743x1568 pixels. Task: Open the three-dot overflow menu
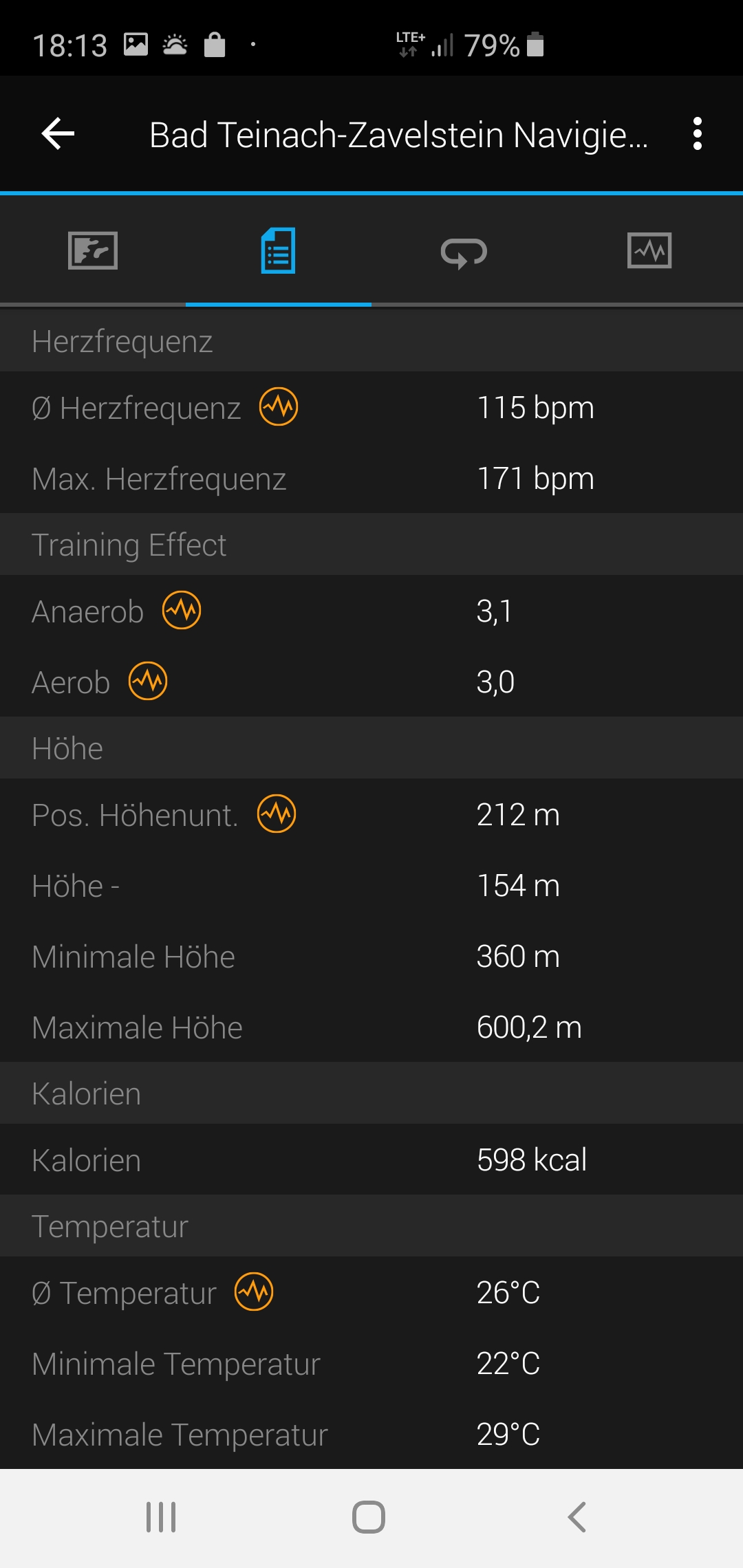[x=698, y=133]
